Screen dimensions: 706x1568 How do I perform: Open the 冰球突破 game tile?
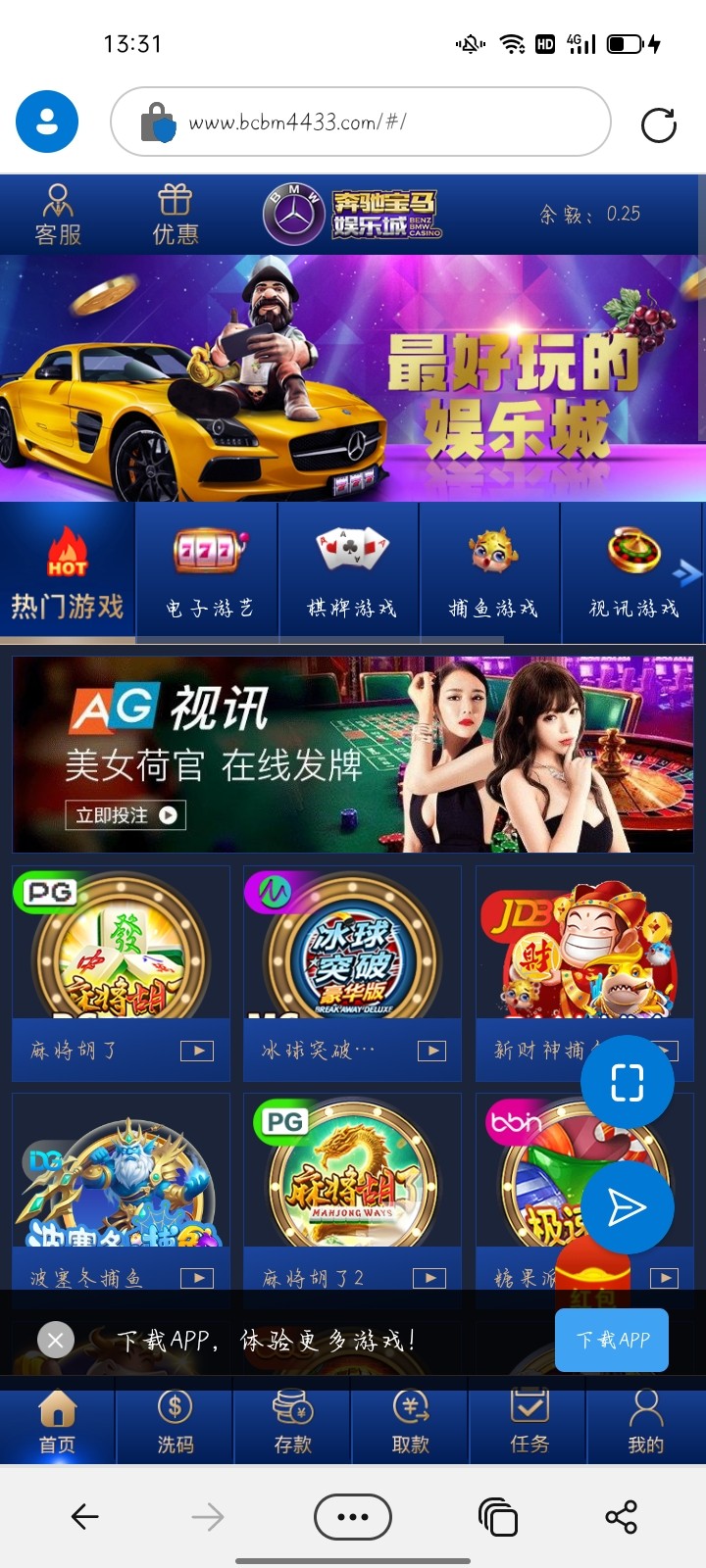352,960
